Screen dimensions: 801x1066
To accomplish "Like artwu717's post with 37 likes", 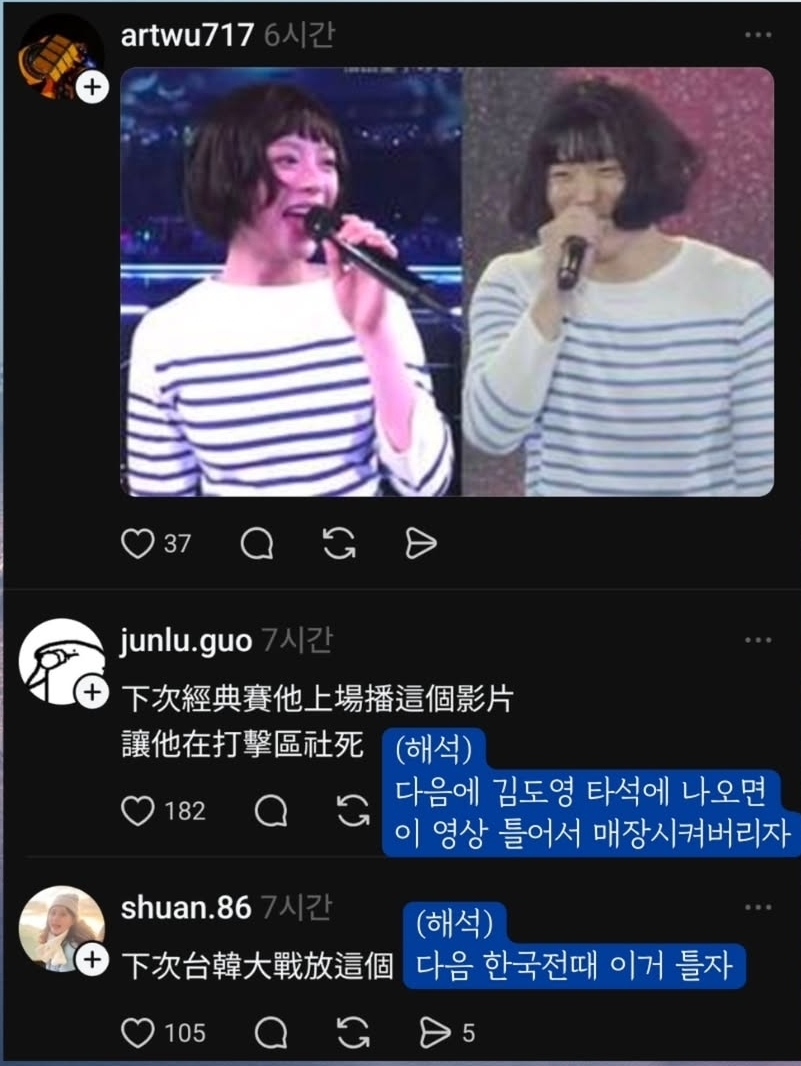I will pyautogui.click(x=137, y=543).
